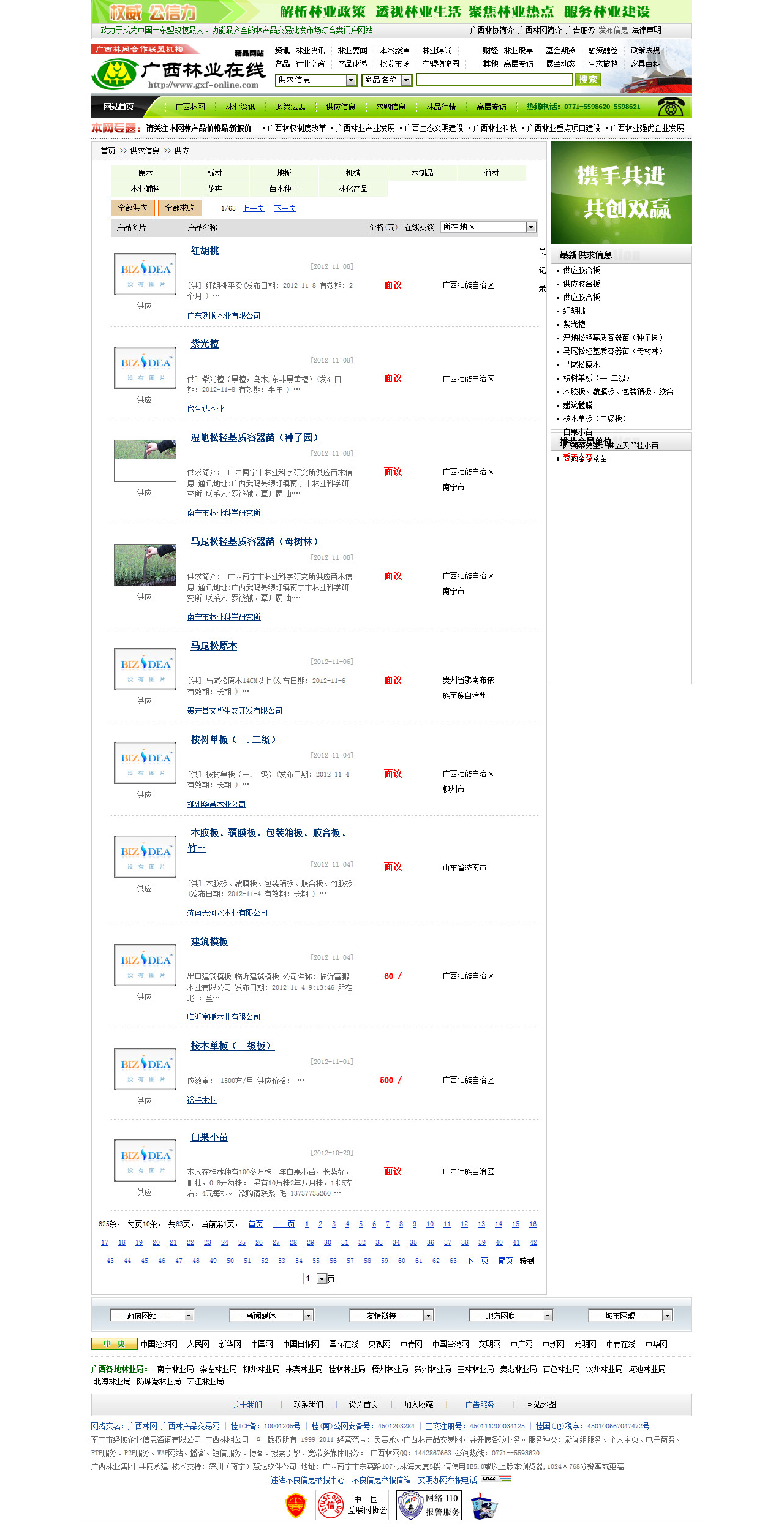Screen dimensions: 784x1524
Task: Jump to the 尾页 last page
Action: coord(505,1261)
